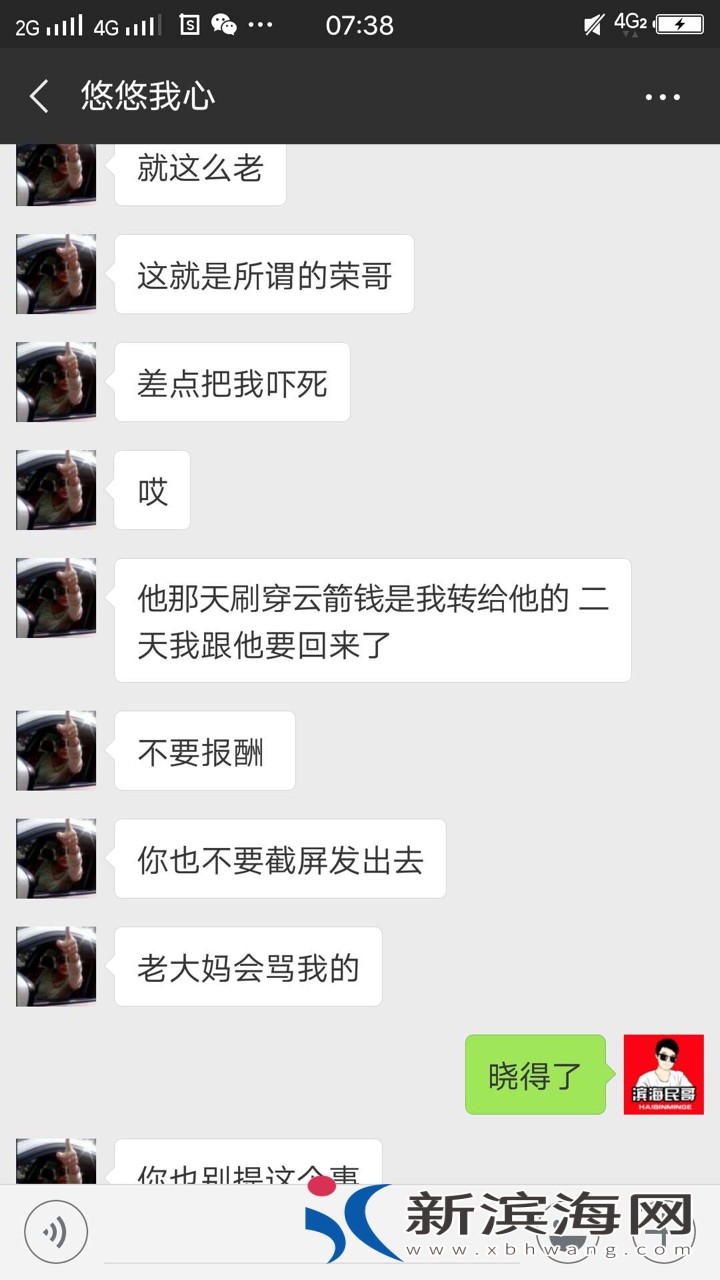Tap the 07:38 clock display

(x=358, y=25)
